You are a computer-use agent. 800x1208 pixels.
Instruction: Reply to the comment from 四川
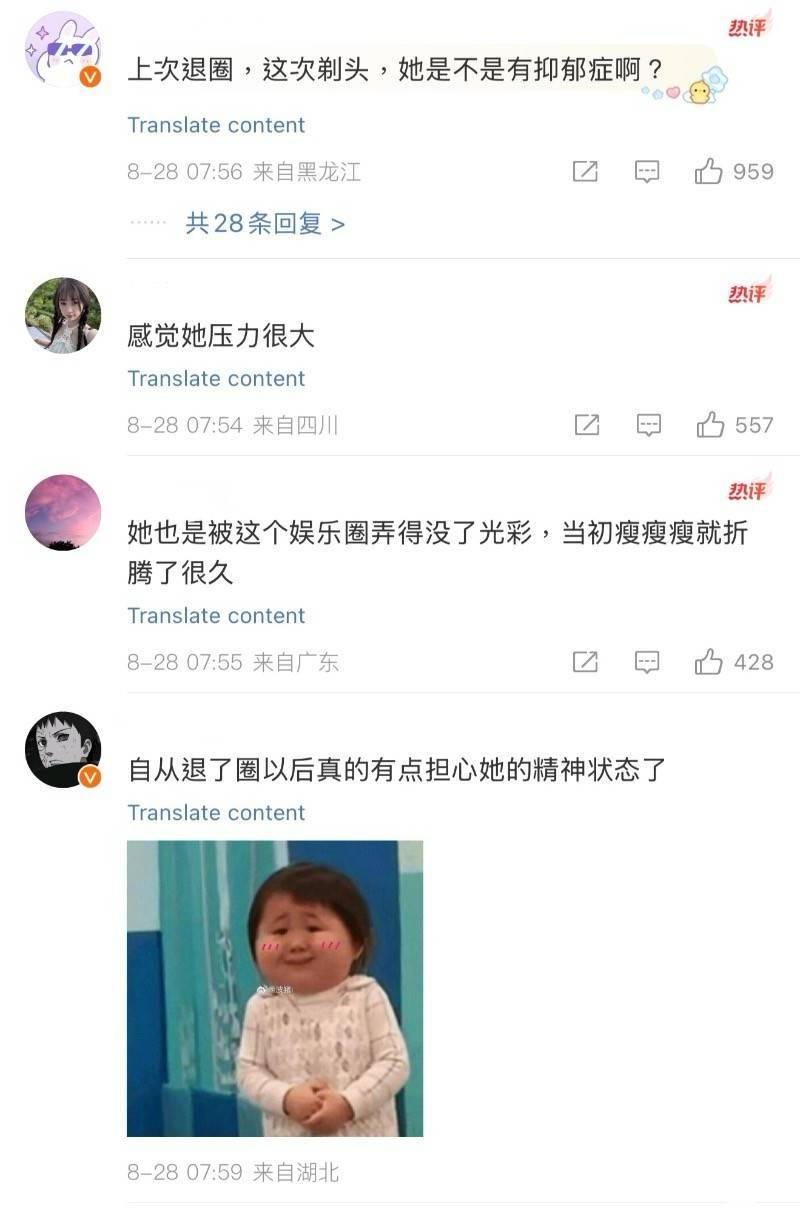coord(649,426)
